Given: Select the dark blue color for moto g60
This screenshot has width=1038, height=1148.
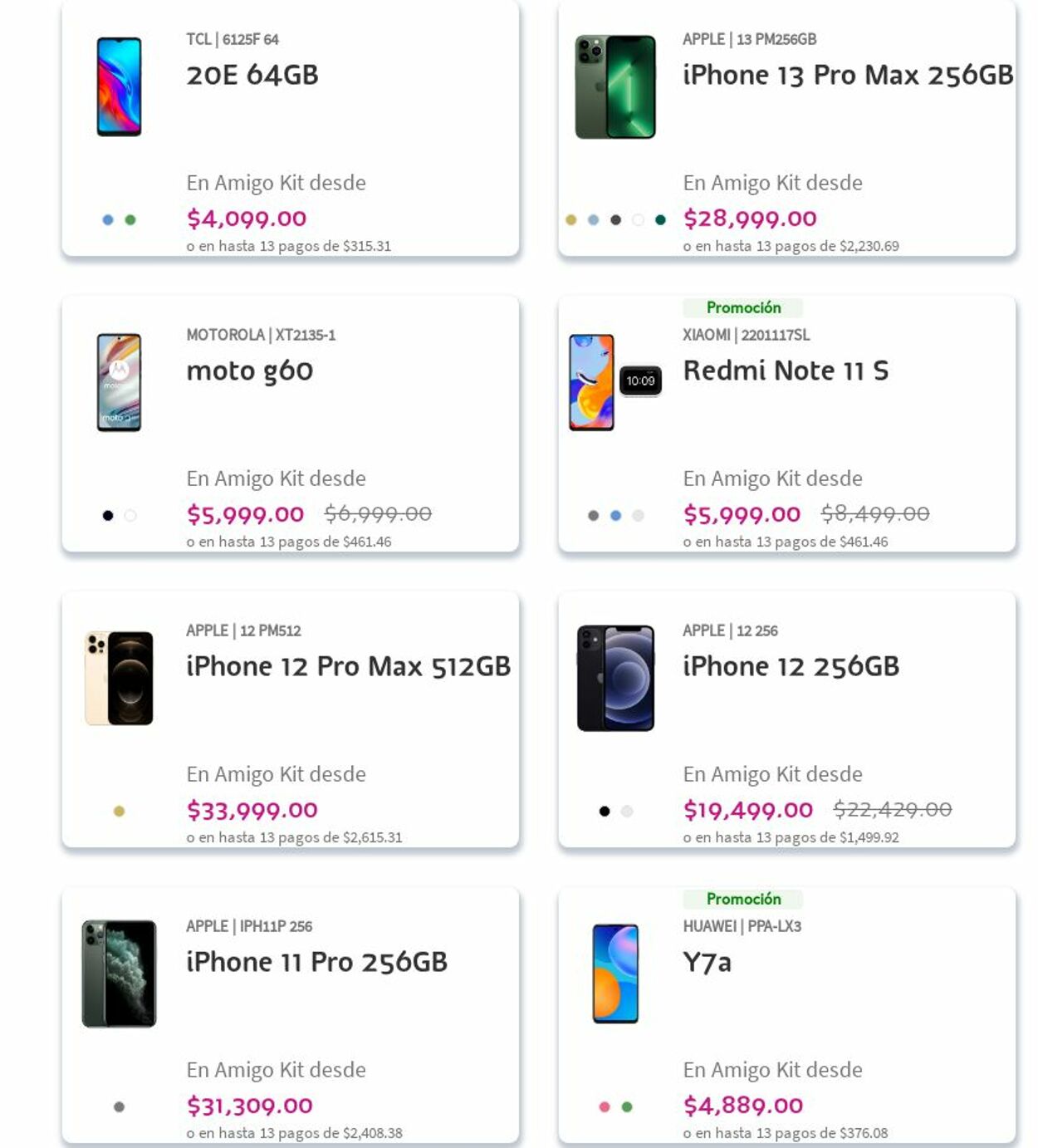Looking at the screenshot, I should pyautogui.click(x=108, y=516).
